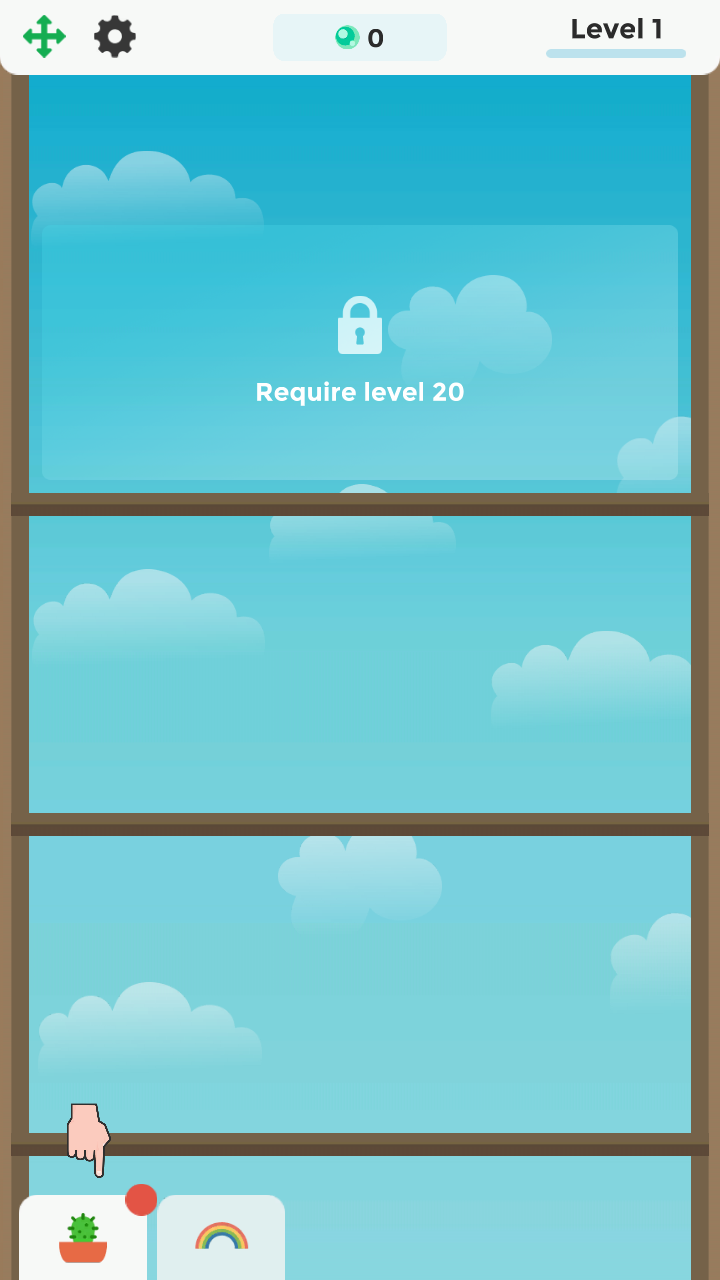Select the cactus plant tab

(83, 1238)
